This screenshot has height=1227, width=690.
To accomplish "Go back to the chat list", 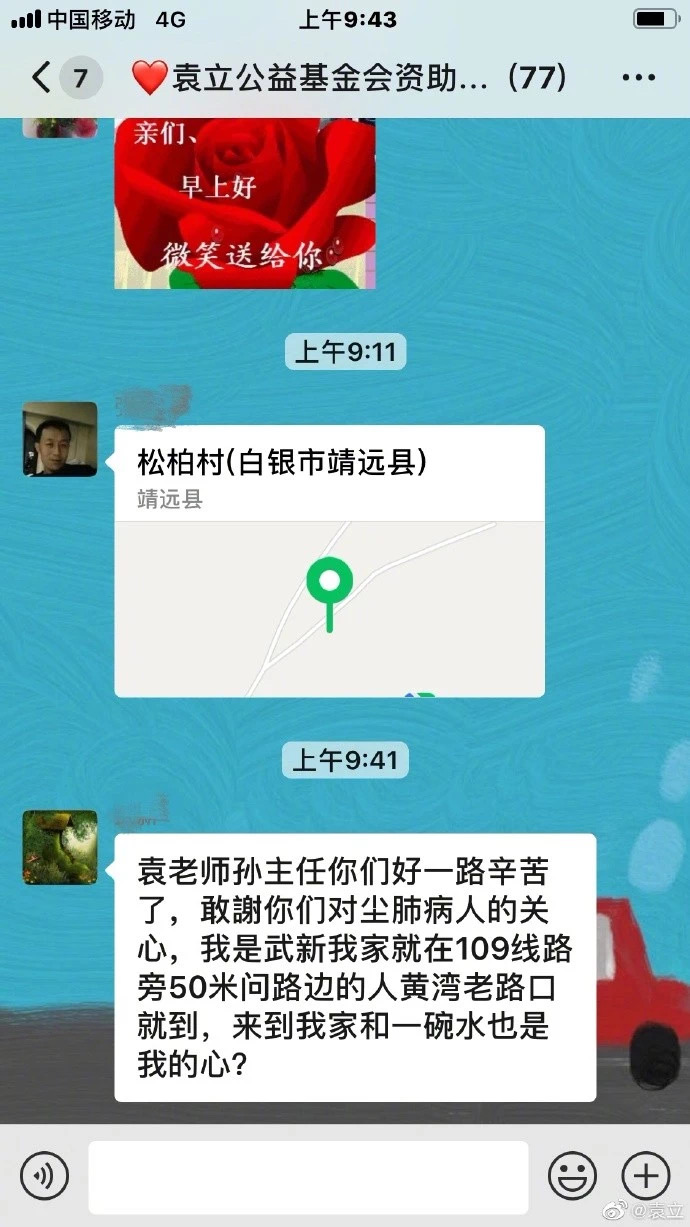I will click(42, 78).
